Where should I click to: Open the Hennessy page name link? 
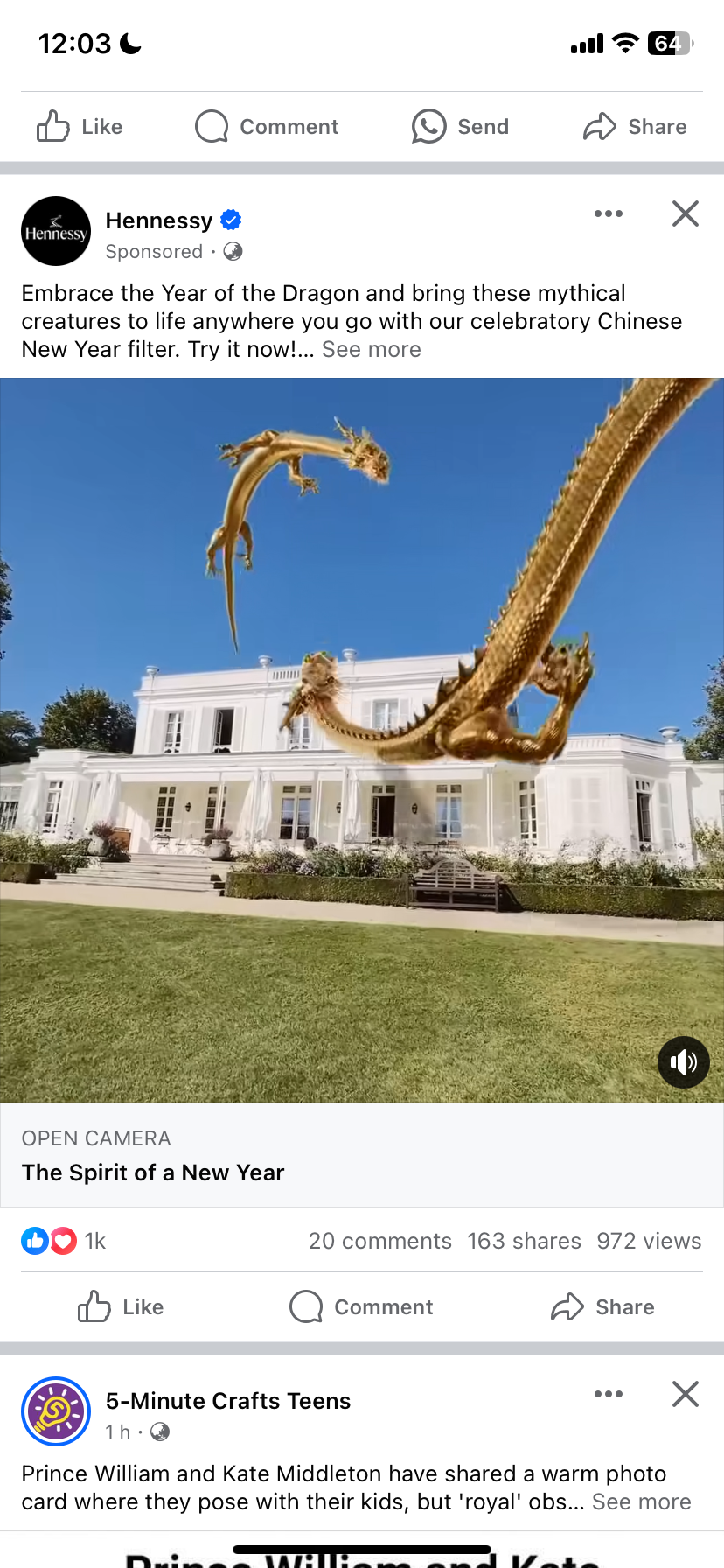159,220
